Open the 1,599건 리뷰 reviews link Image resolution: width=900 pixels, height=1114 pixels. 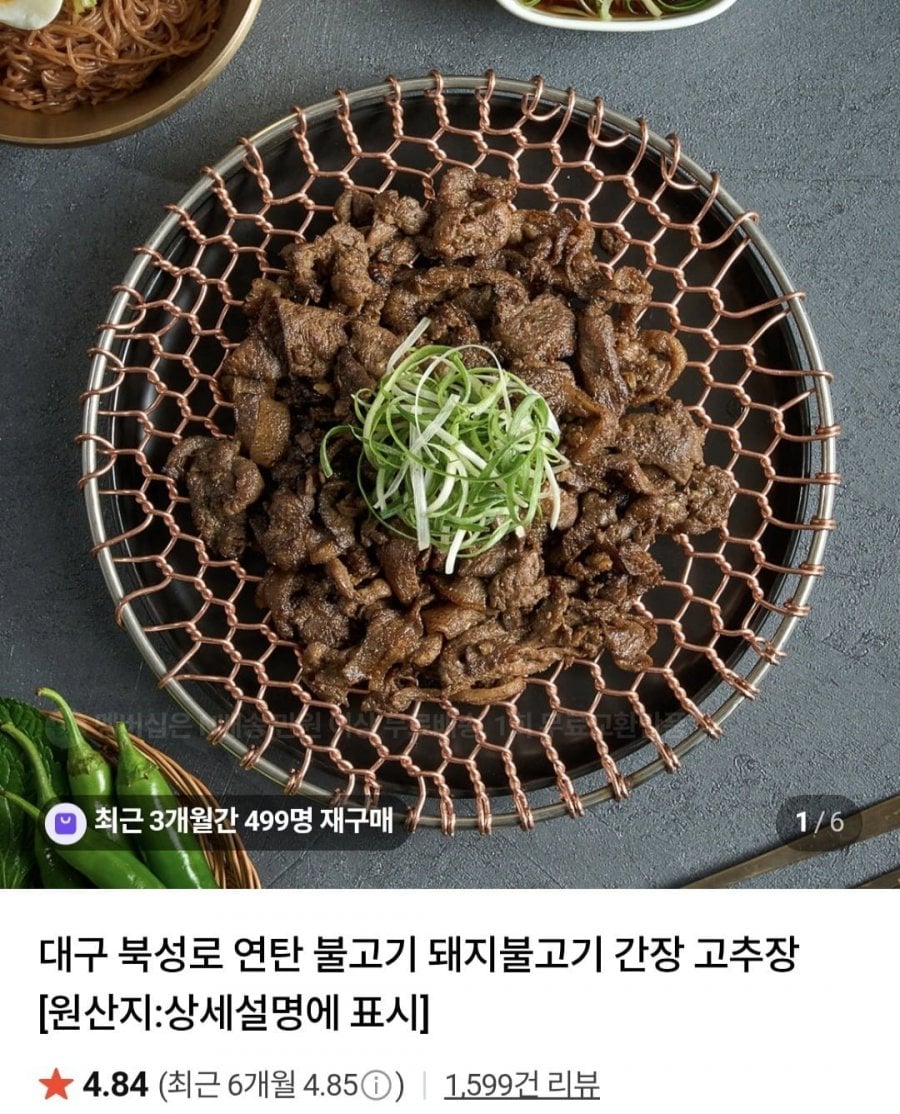click(x=522, y=1084)
